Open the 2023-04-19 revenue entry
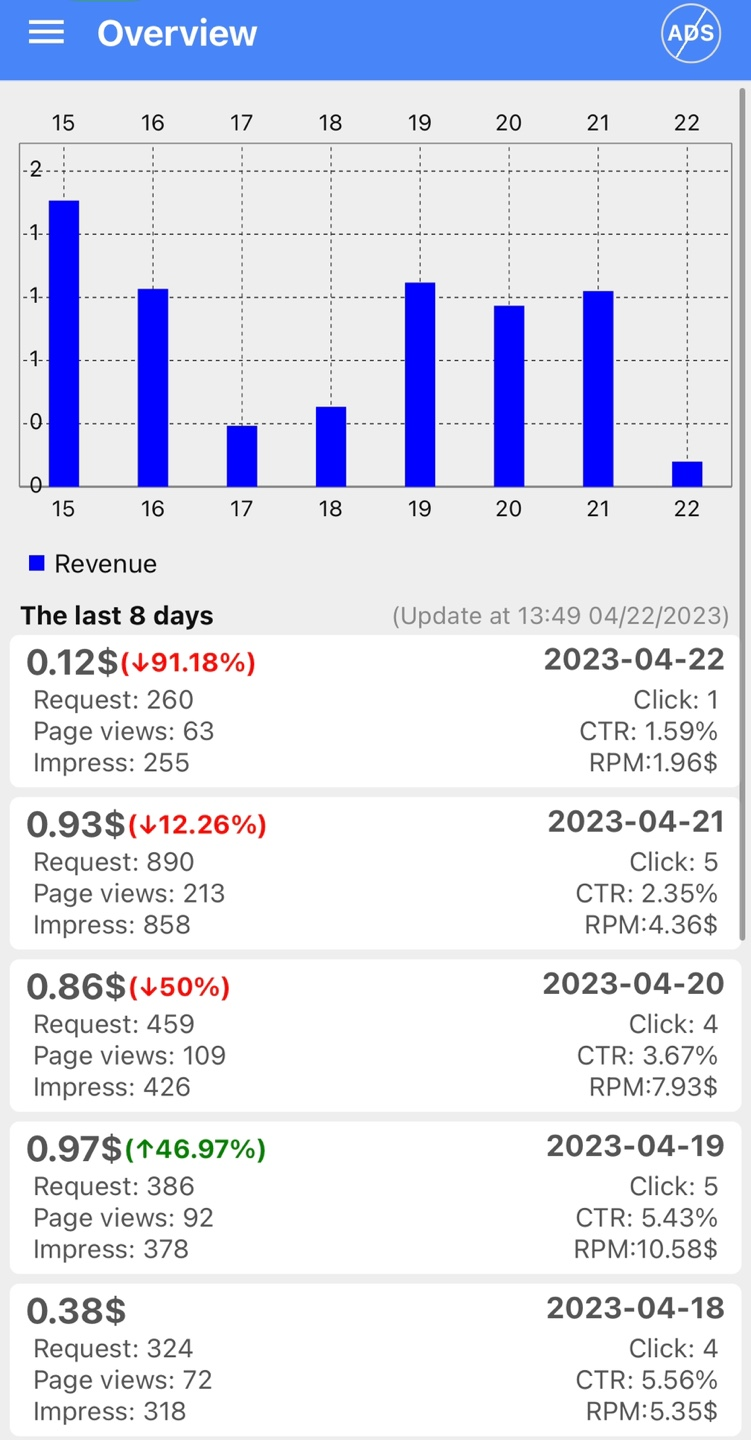The width and height of the screenshot is (751, 1440). tap(375, 1197)
